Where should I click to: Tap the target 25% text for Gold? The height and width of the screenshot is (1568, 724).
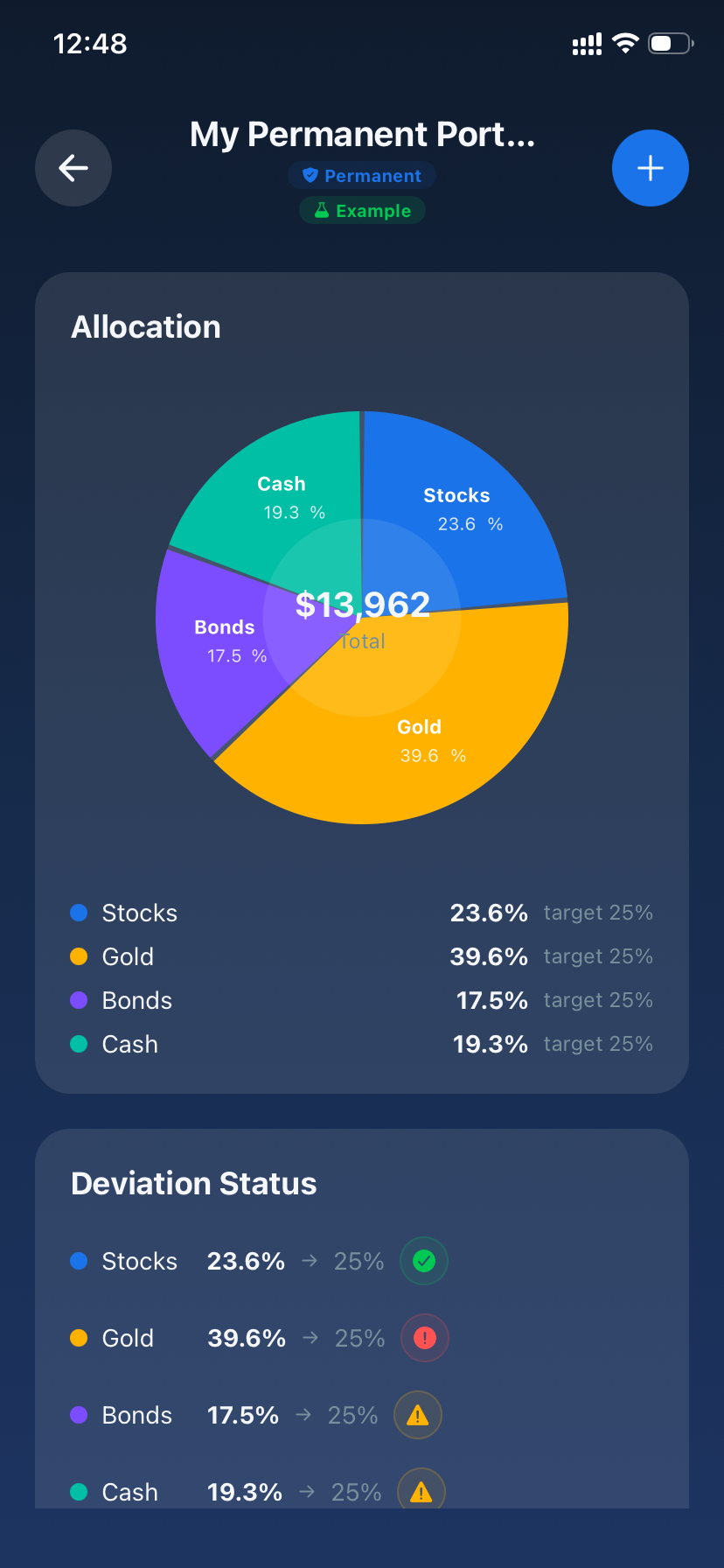[x=598, y=956]
